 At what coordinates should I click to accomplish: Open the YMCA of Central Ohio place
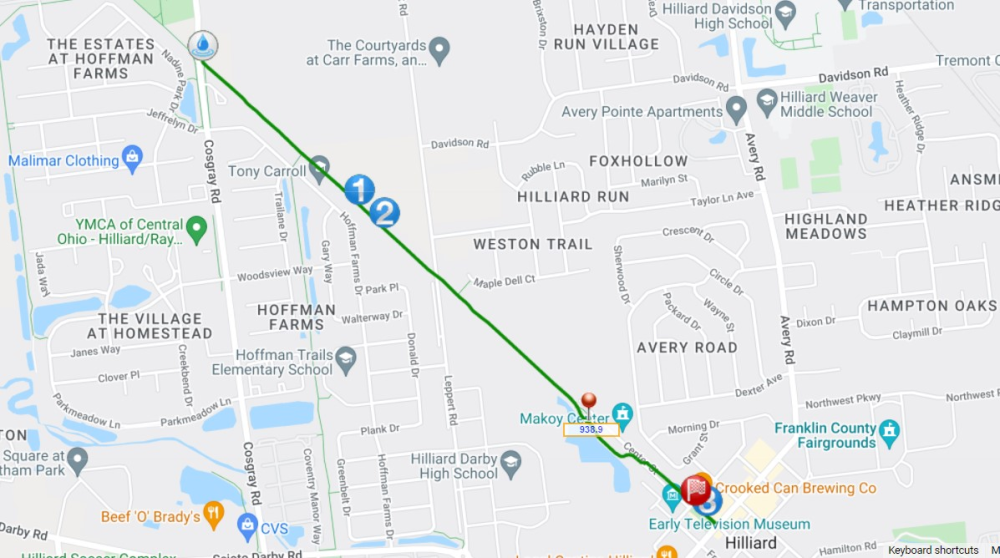(197, 231)
